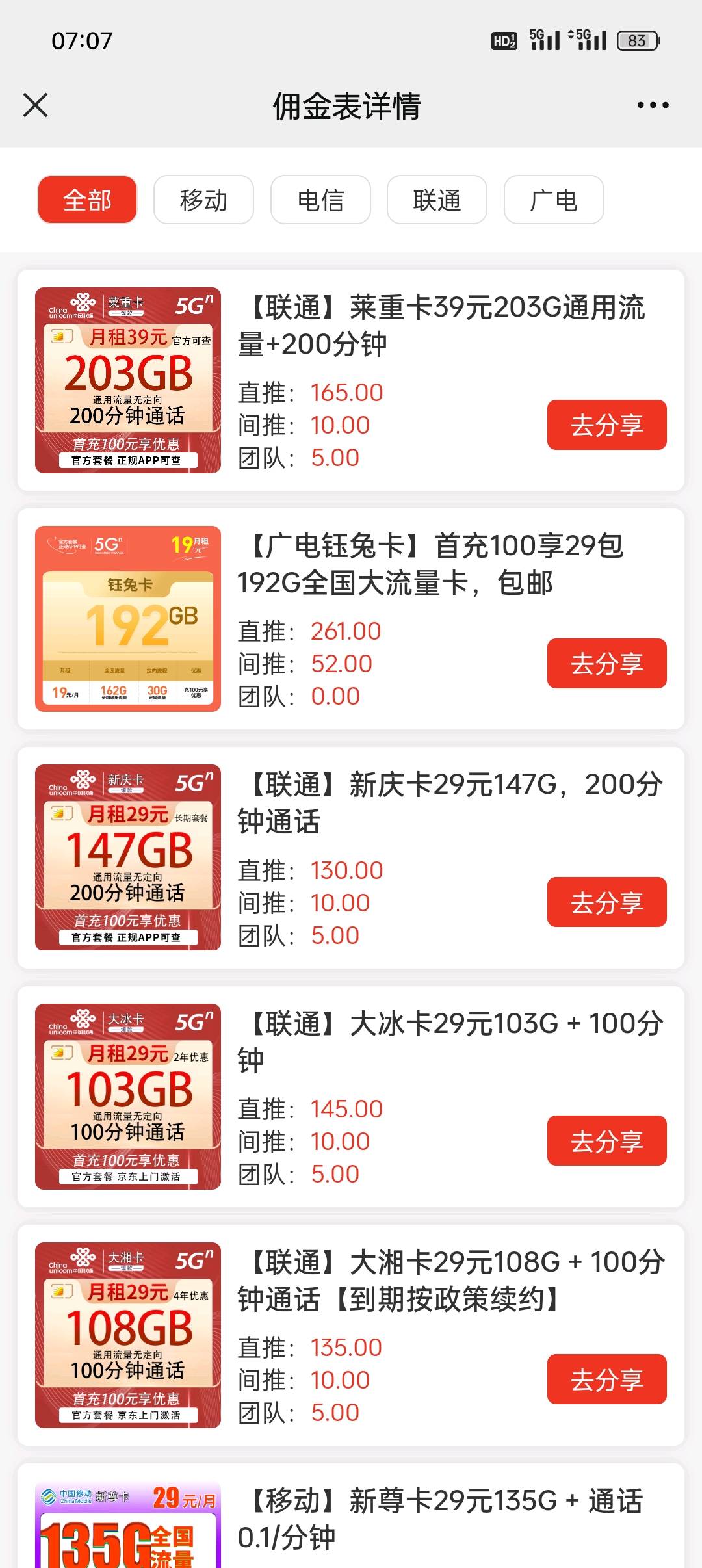Viewport: 702px width, 1568px height.
Task: Share the 新庆卡 29元 plan
Action: tap(606, 902)
